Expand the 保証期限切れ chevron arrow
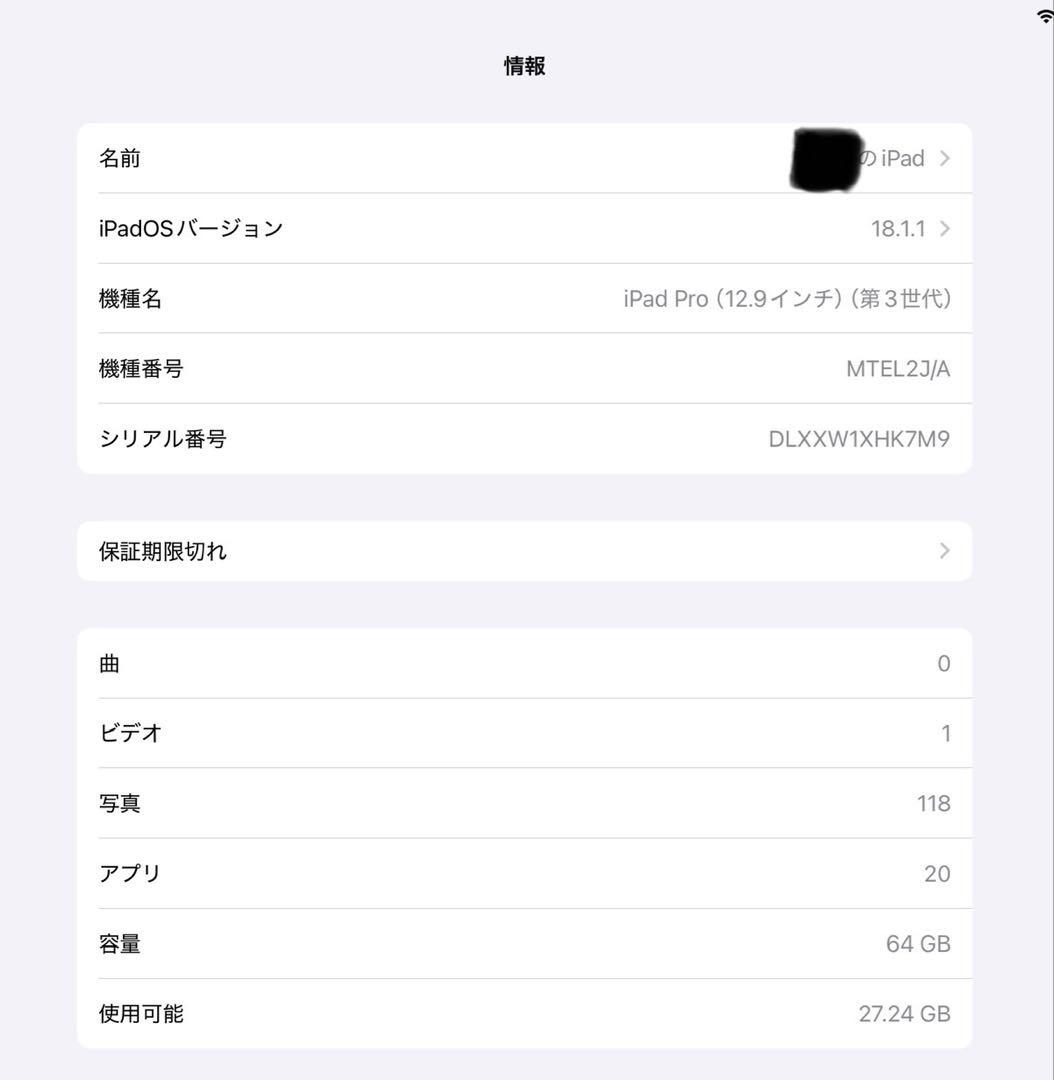The height and width of the screenshot is (1080, 1054). pyautogui.click(x=943, y=550)
